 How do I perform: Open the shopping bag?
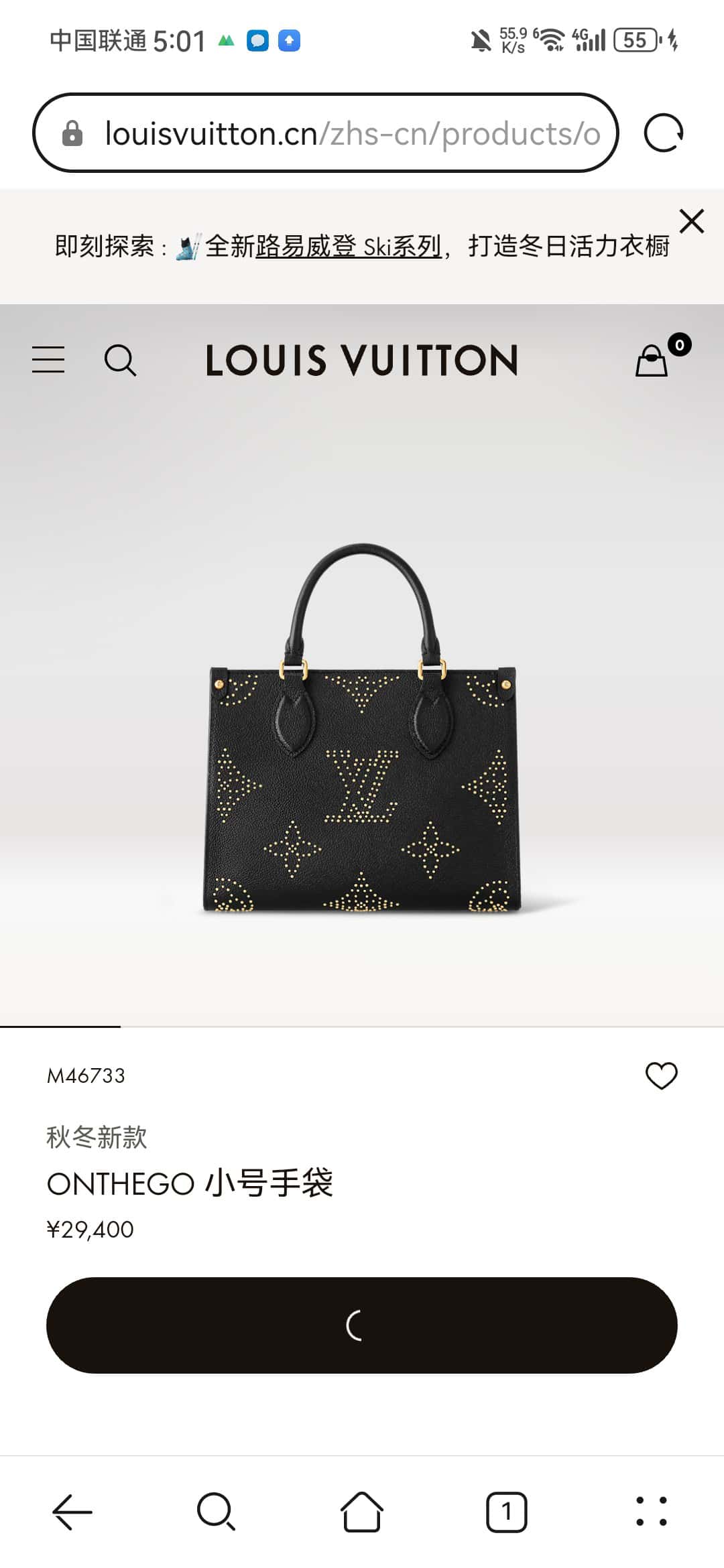[652, 361]
